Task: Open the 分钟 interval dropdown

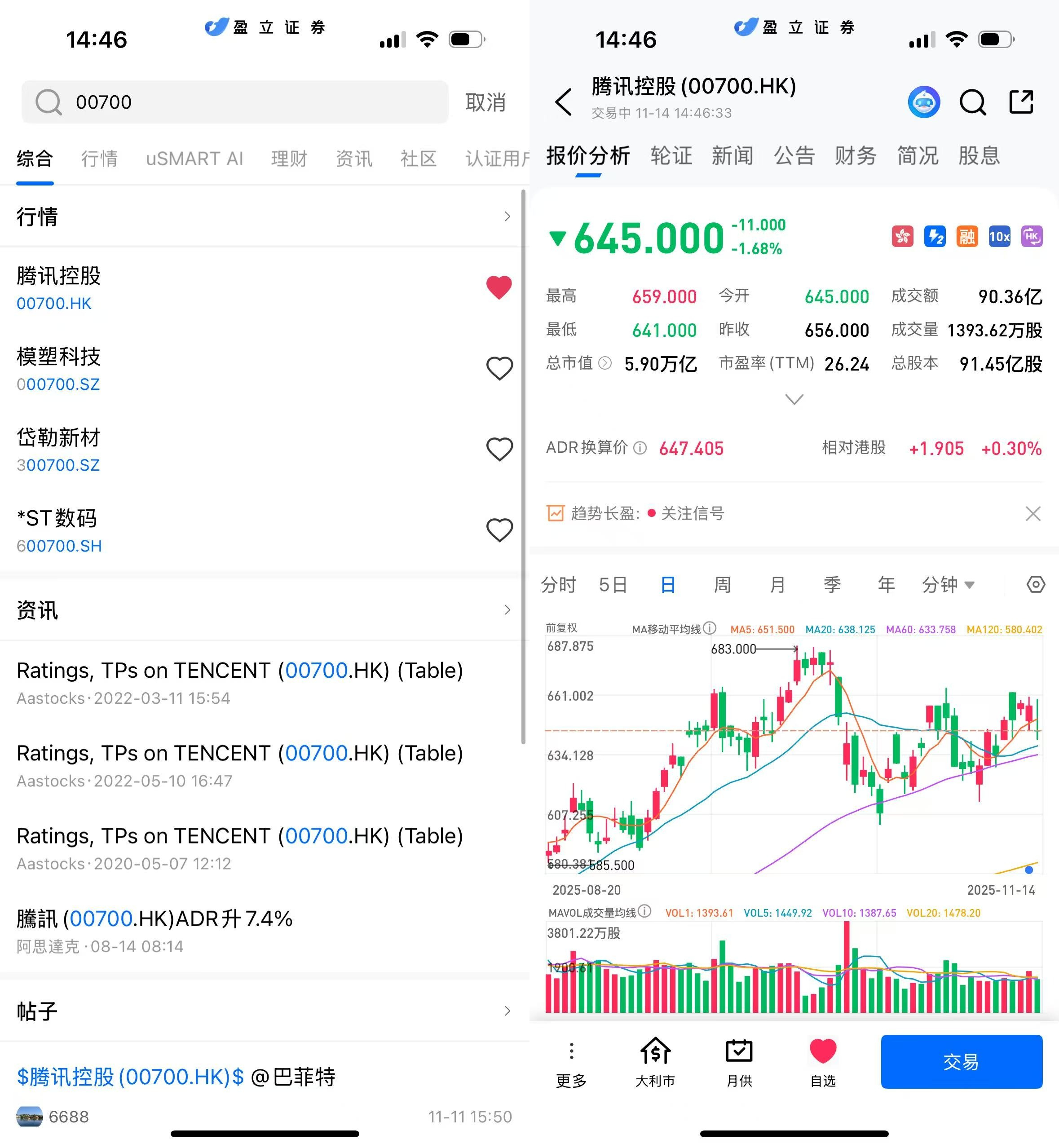Action: coord(948,585)
